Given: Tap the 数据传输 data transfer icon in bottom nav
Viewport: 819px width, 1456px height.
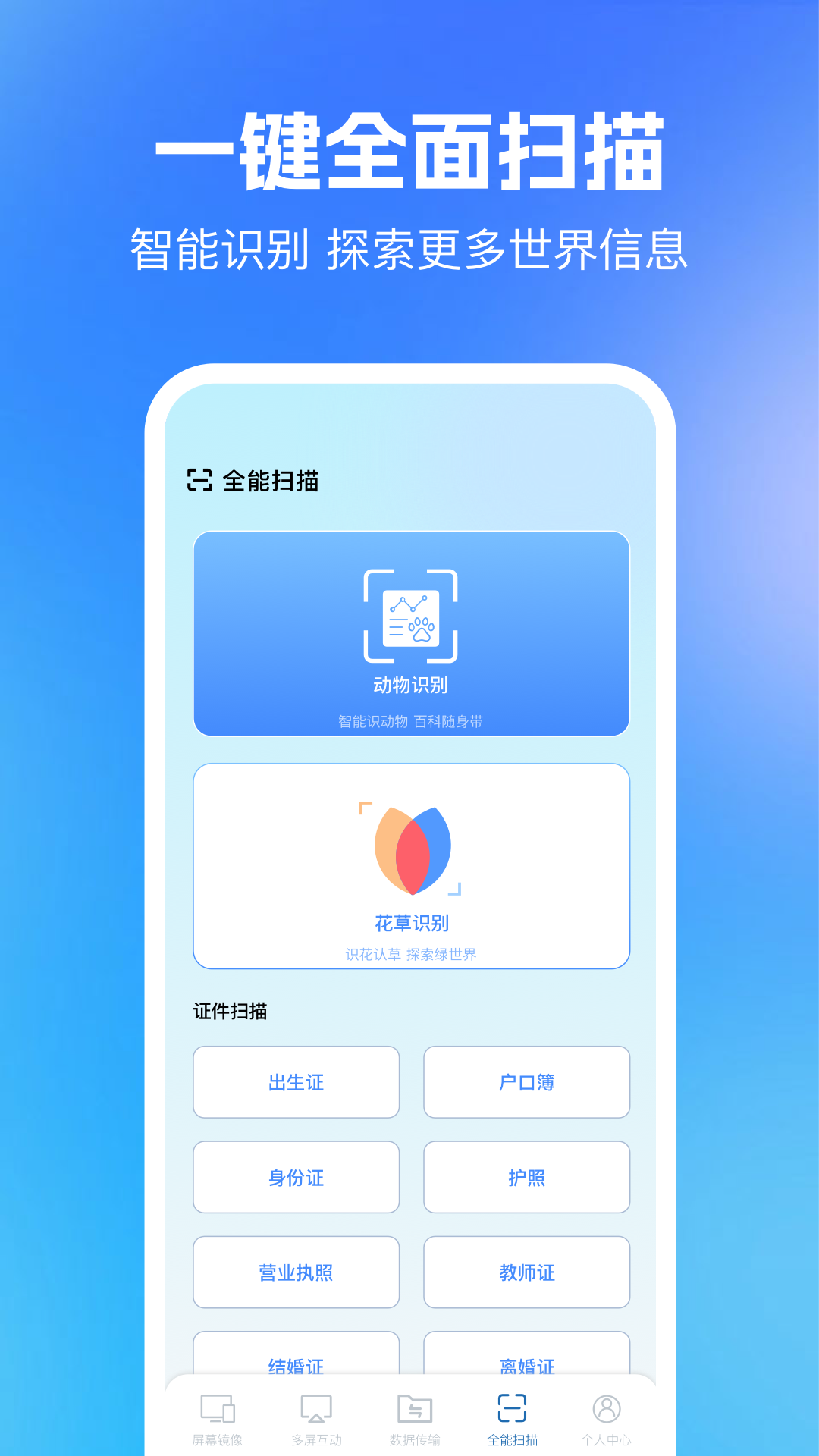Looking at the screenshot, I should pyautogui.click(x=412, y=1410).
